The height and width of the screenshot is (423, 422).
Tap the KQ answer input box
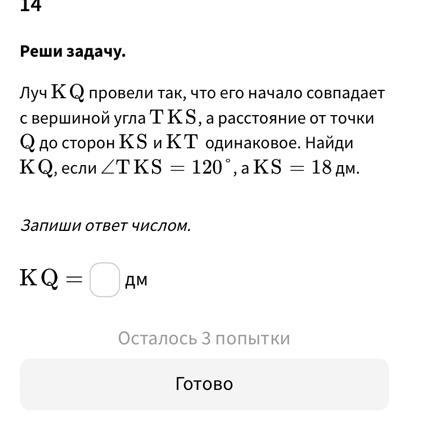(x=105, y=279)
